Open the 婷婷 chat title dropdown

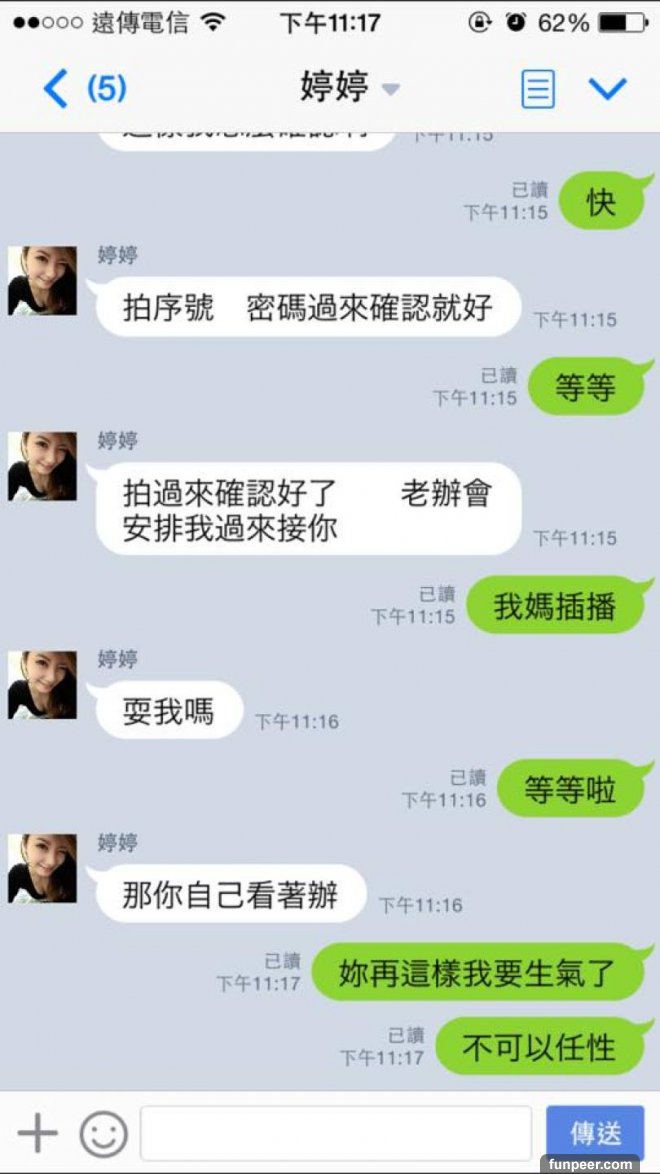click(x=348, y=88)
